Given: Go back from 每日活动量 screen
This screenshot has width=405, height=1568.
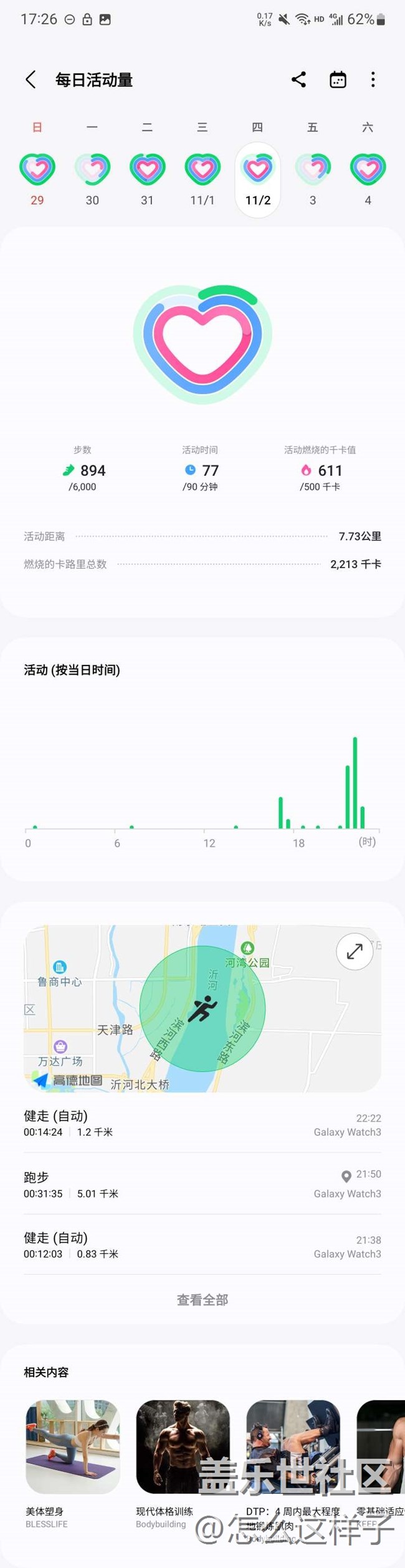Looking at the screenshot, I should tap(30, 80).
